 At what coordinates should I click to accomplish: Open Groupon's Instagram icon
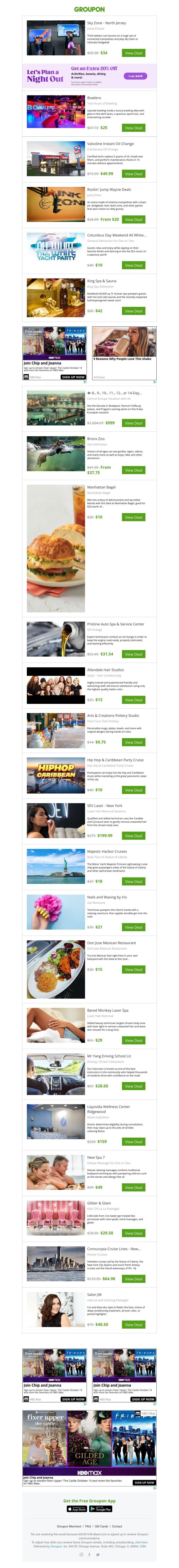pyautogui.click(x=81, y=1555)
